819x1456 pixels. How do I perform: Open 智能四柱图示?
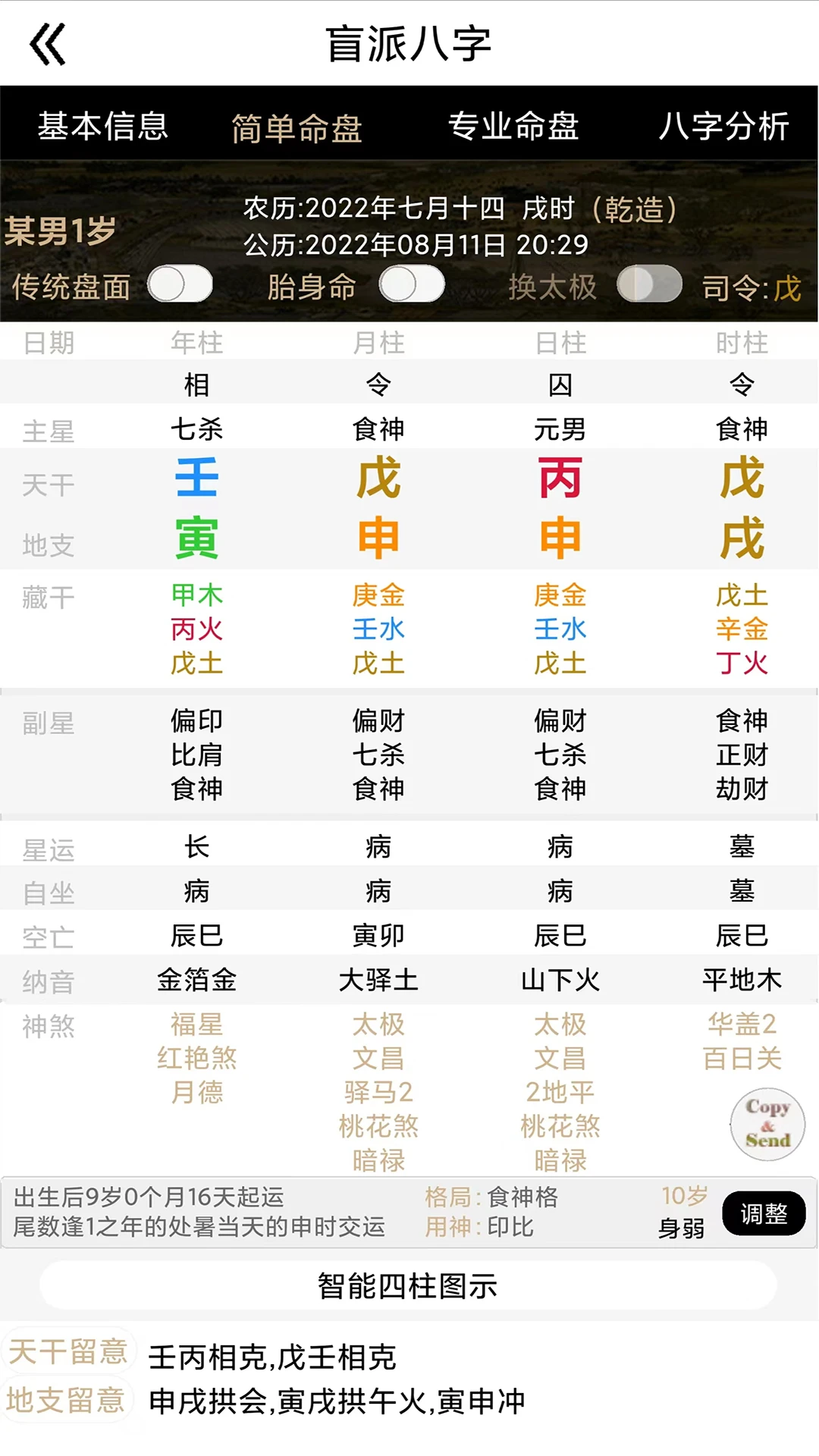click(408, 1286)
